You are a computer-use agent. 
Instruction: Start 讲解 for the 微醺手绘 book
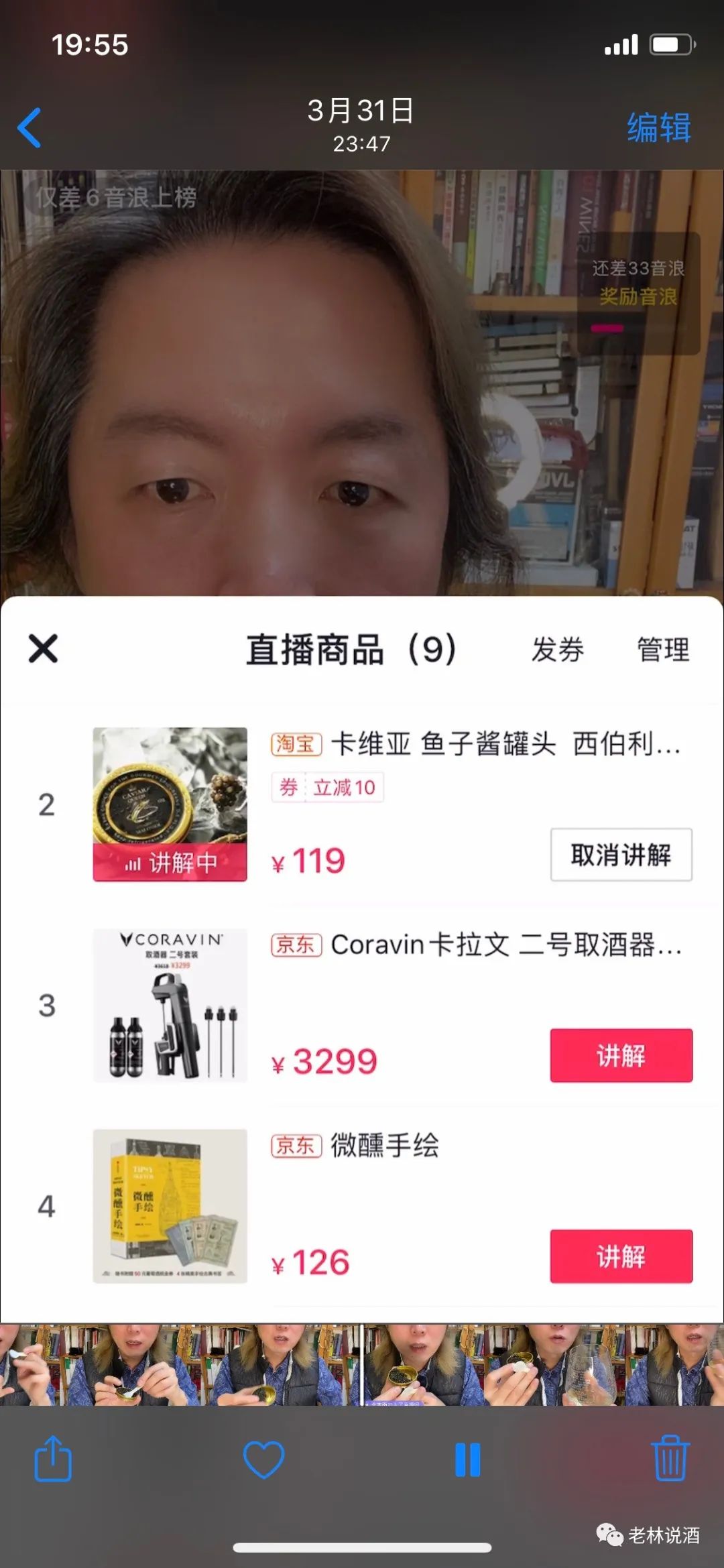pos(620,1257)
